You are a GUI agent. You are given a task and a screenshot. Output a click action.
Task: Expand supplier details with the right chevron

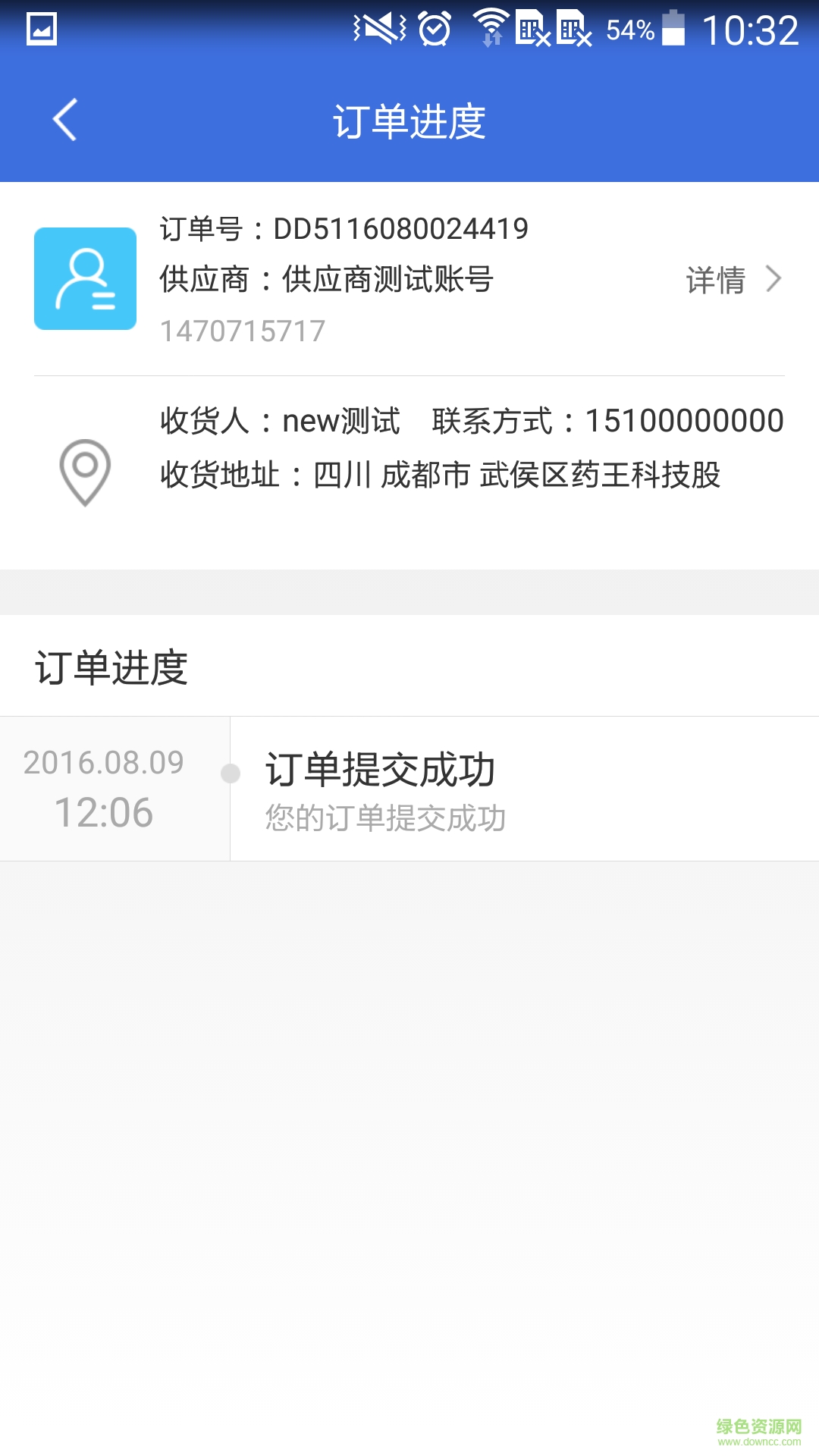(773, 280)
